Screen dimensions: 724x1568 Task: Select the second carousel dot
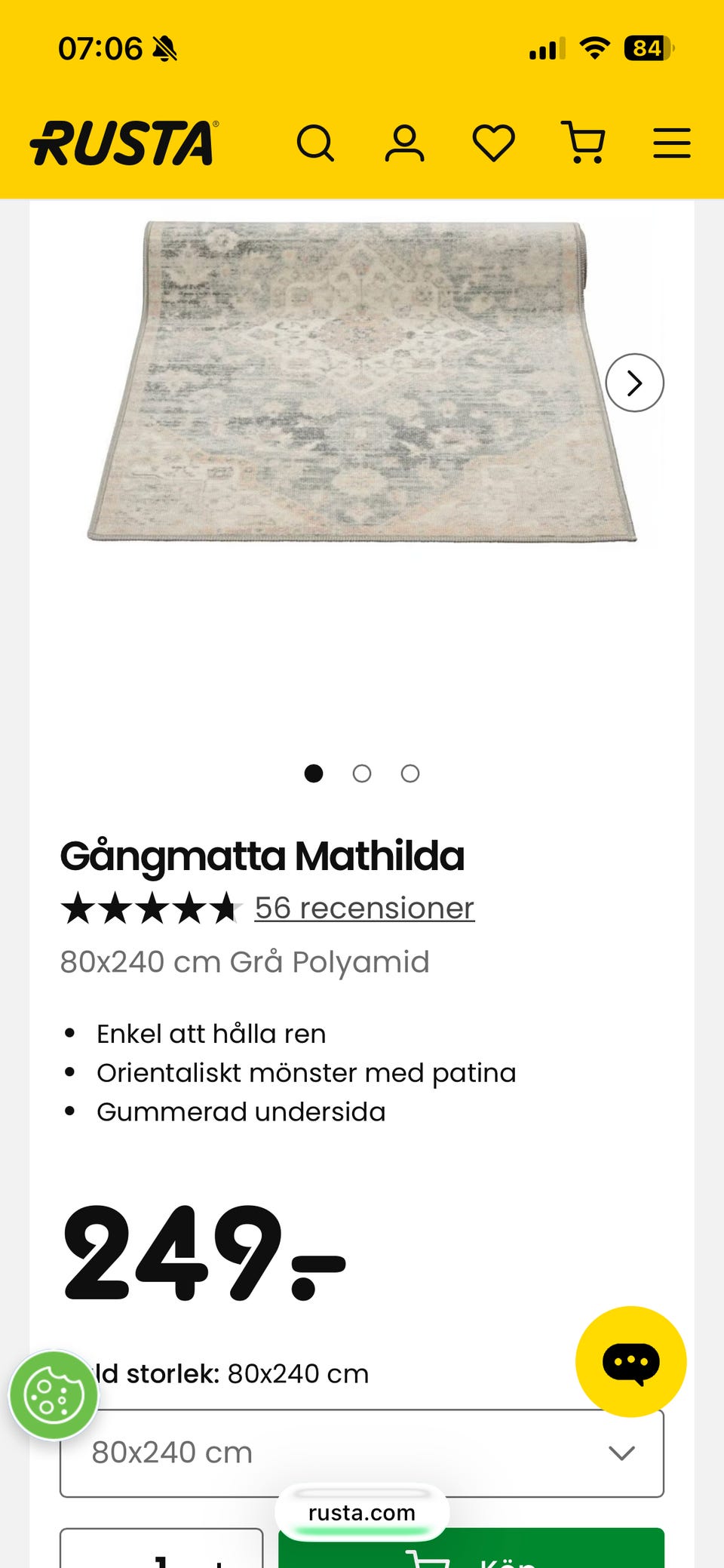point(361,773)
